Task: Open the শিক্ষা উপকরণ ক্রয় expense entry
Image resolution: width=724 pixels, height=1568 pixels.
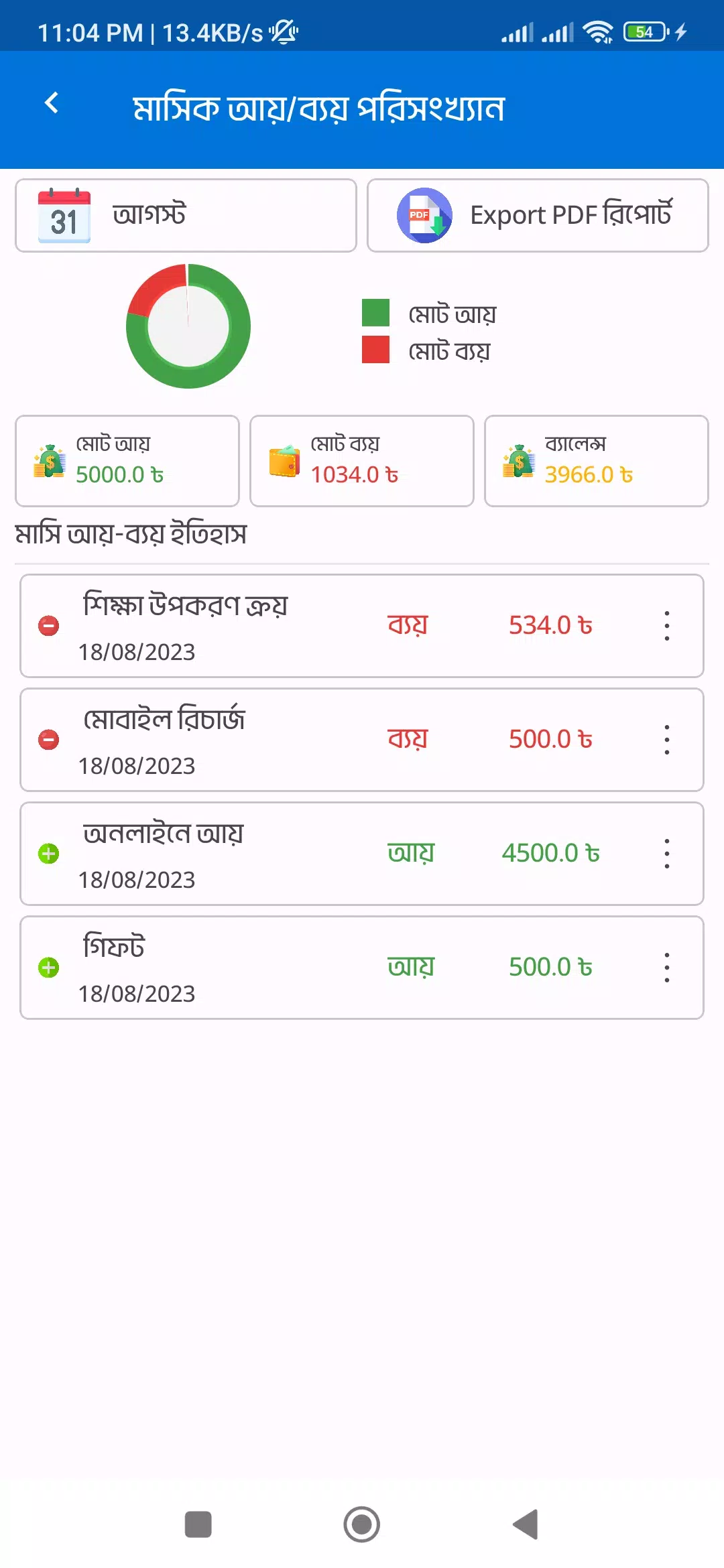Action: [362, 626]
